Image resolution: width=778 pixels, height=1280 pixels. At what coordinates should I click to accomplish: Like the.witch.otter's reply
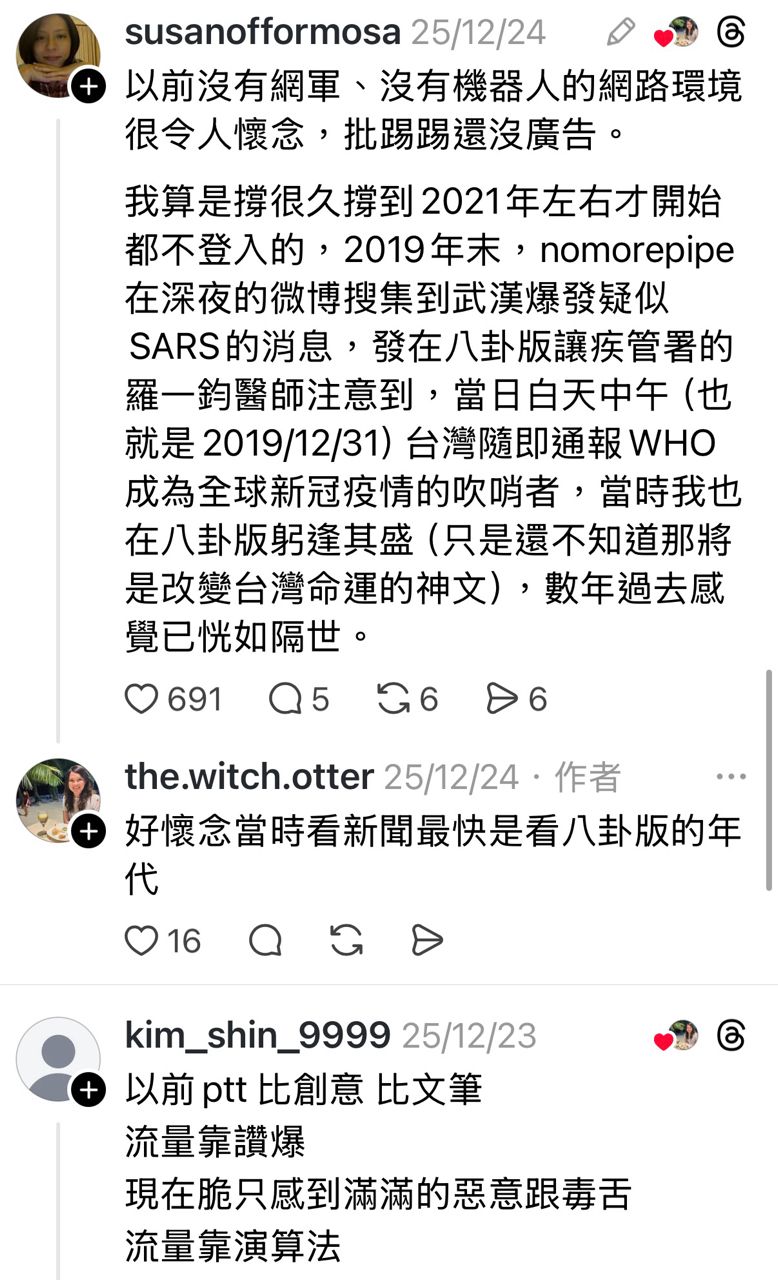tap(141, 940)
